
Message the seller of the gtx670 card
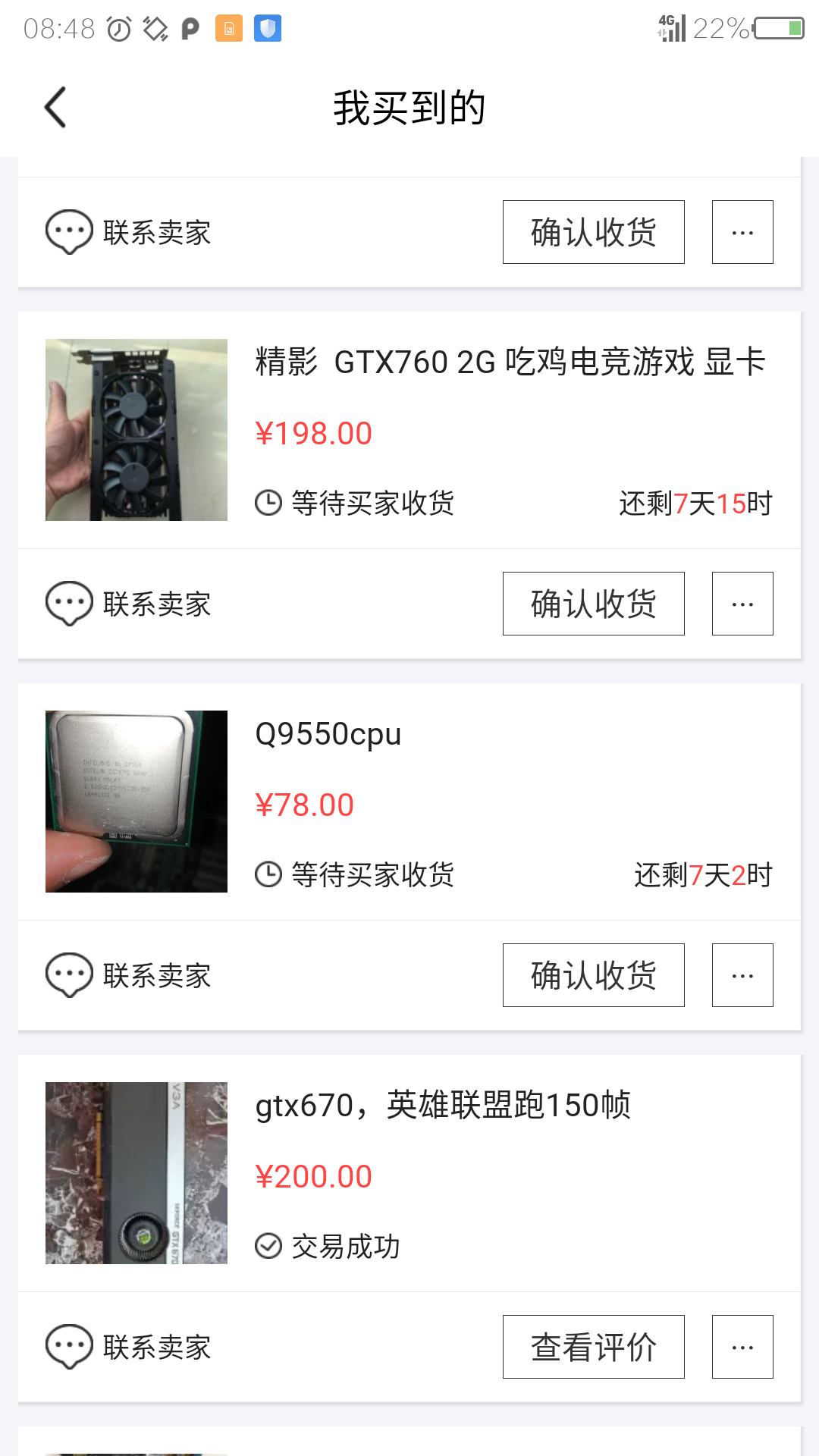(129, 1348)
